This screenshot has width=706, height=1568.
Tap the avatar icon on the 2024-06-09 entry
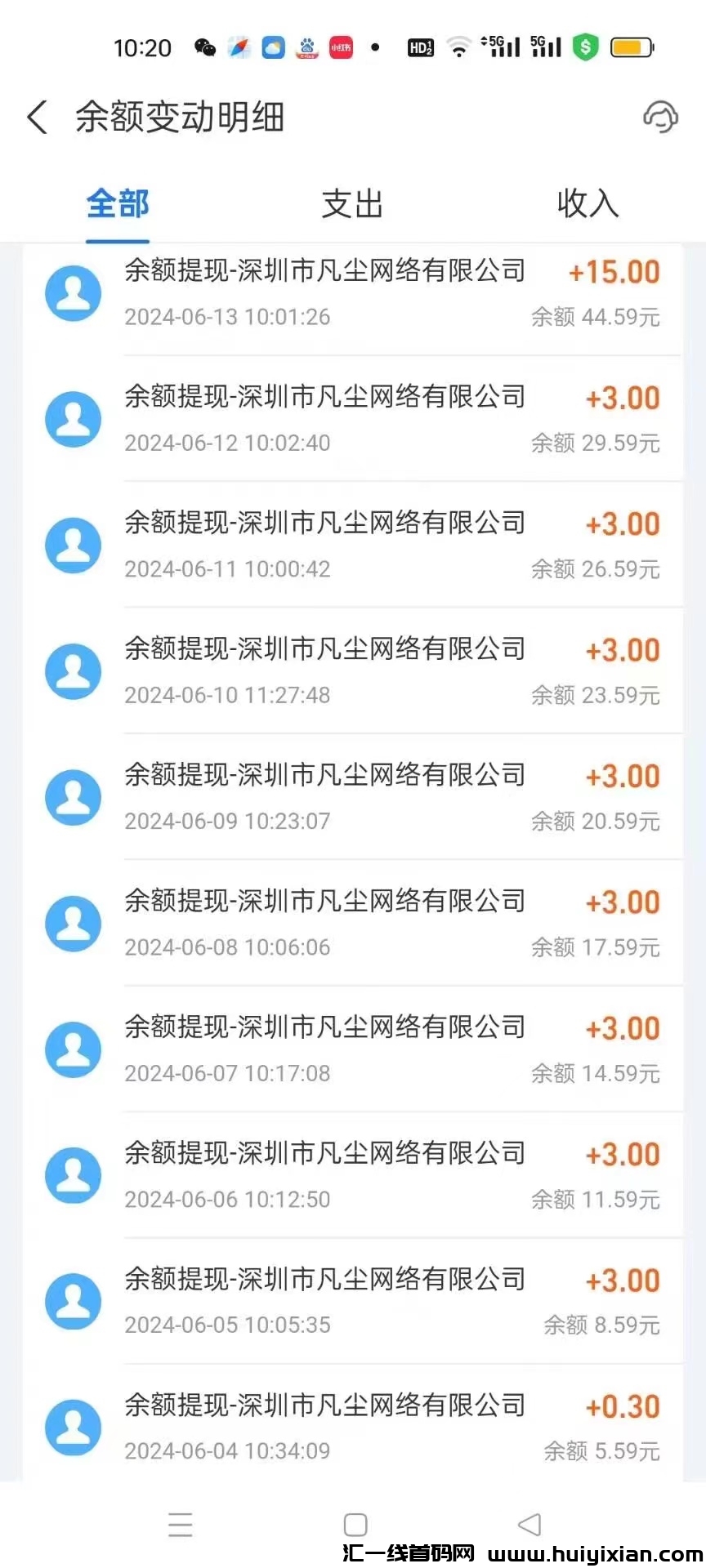74,797
